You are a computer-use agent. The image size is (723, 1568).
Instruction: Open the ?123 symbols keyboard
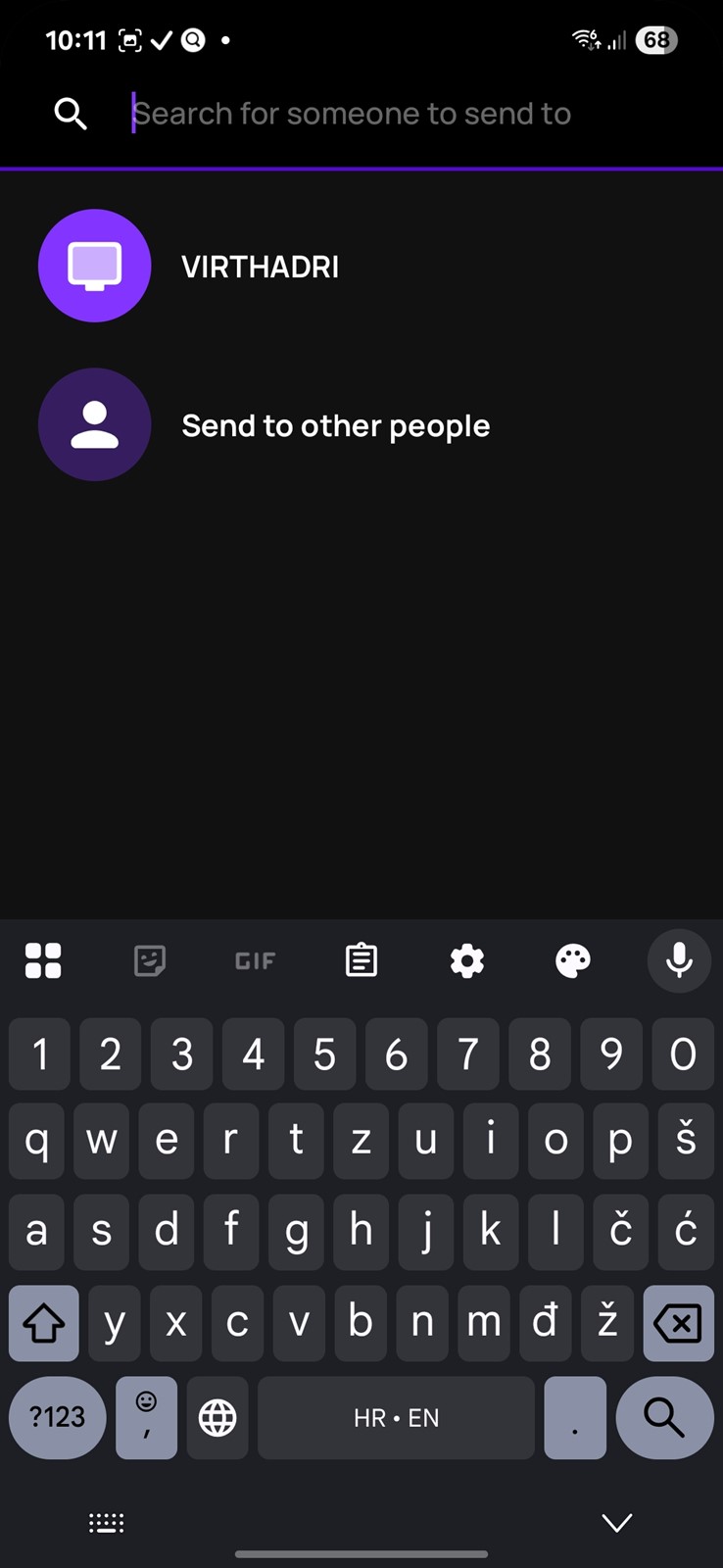click(58, 1417)
